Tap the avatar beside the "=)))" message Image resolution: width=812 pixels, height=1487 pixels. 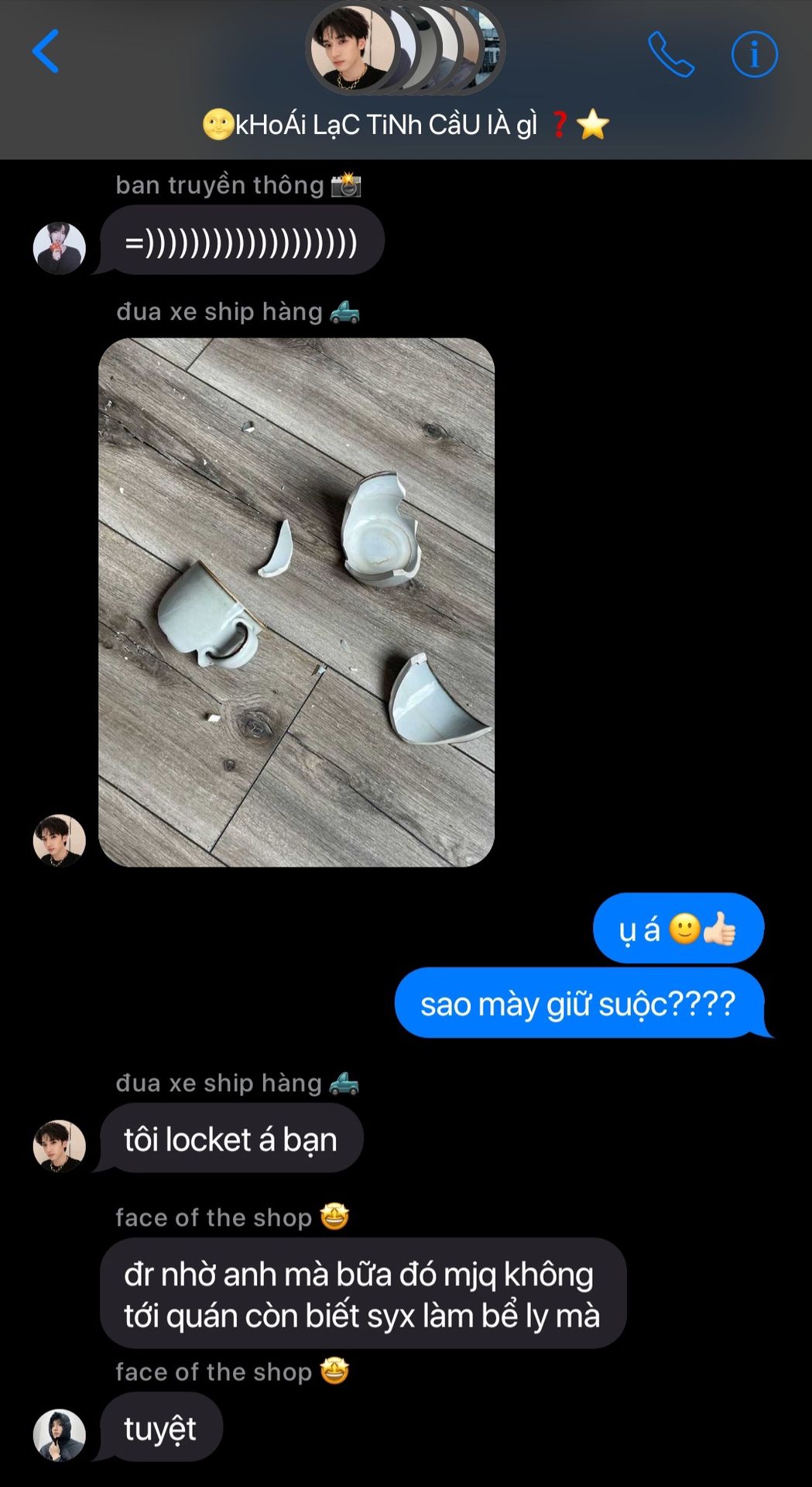pos(60,249)
